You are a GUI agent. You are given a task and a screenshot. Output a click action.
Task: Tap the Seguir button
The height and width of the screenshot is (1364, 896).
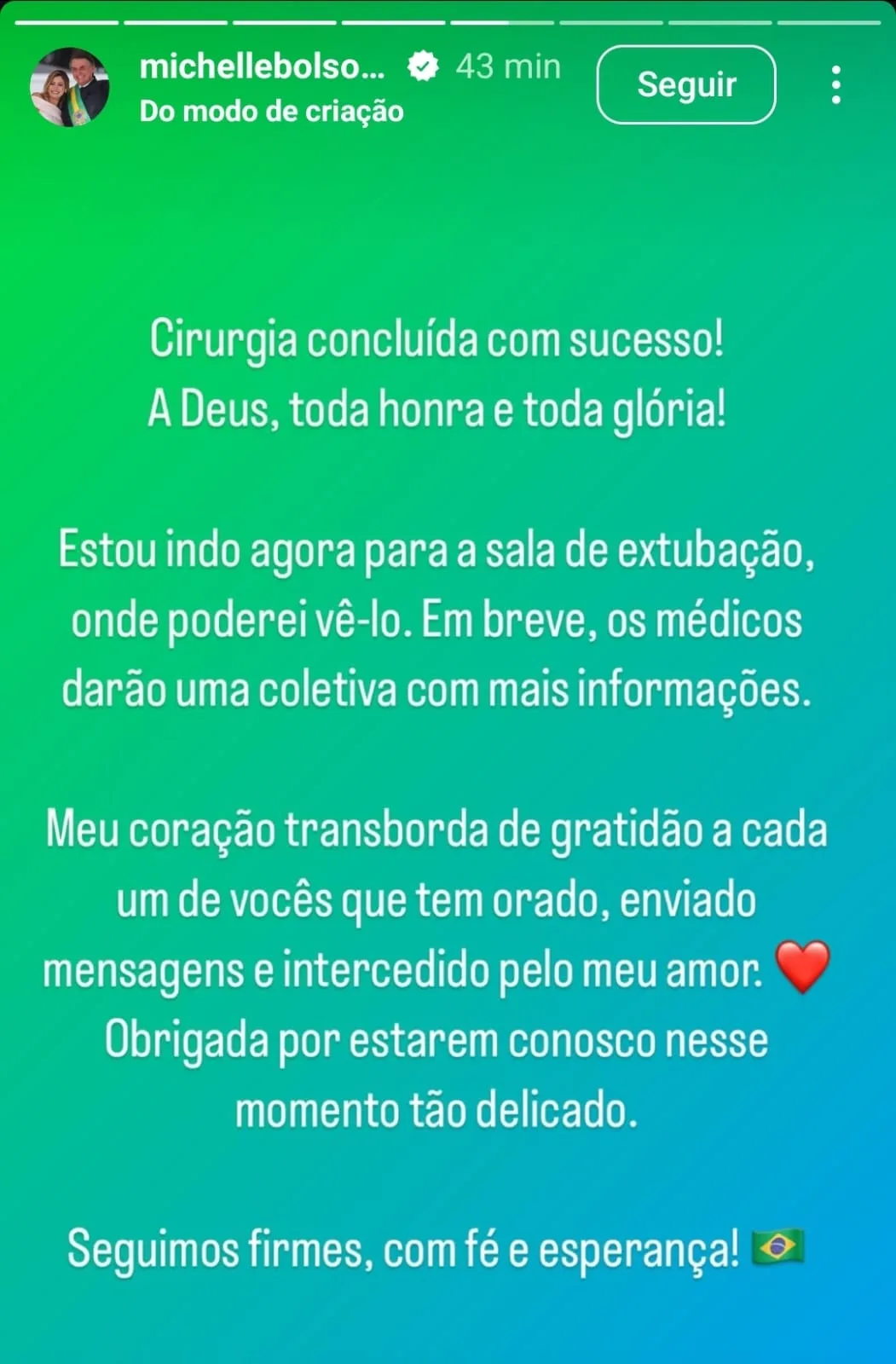click(685, 84)
